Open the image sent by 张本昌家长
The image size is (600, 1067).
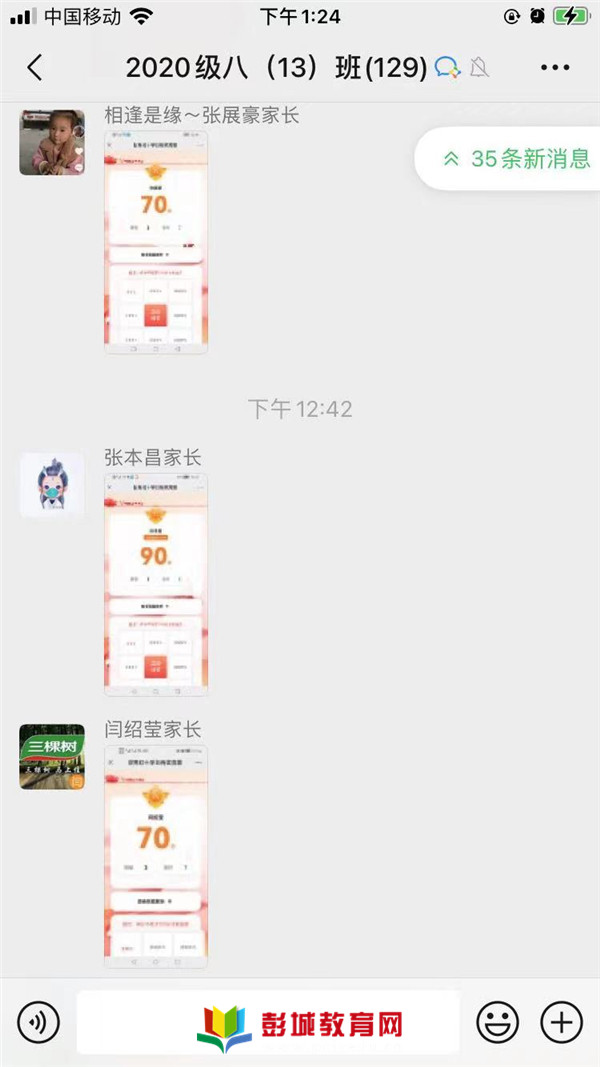(156, 585)
